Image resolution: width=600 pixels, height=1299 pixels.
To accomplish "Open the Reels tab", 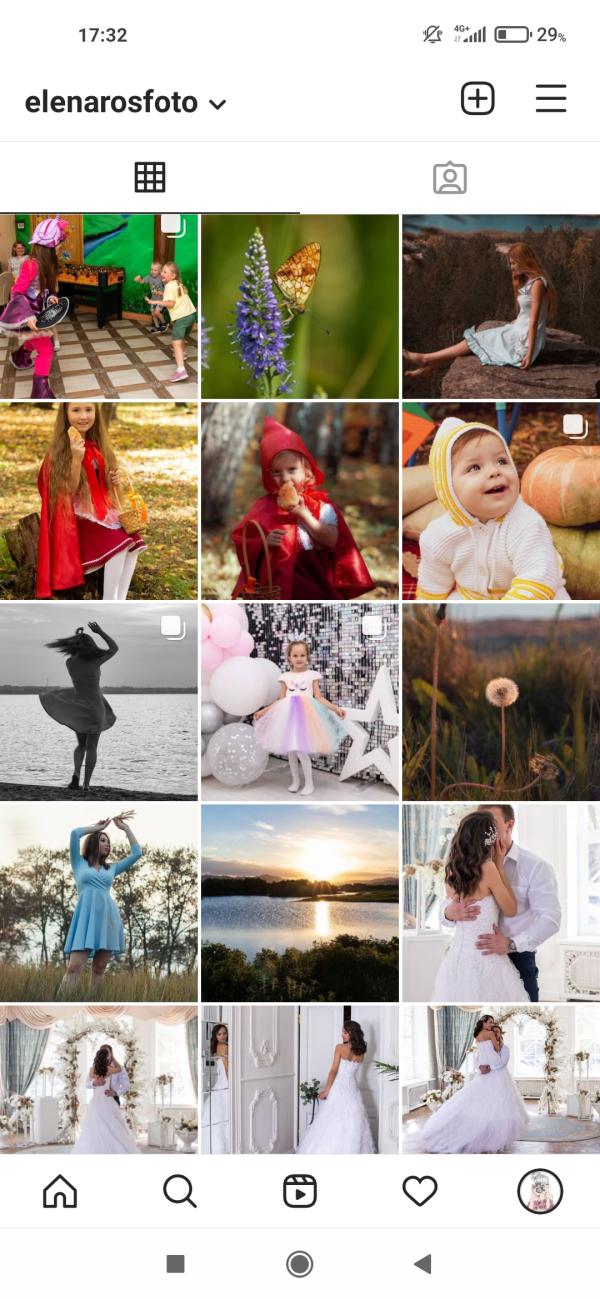I will [x=300, y=1191].
